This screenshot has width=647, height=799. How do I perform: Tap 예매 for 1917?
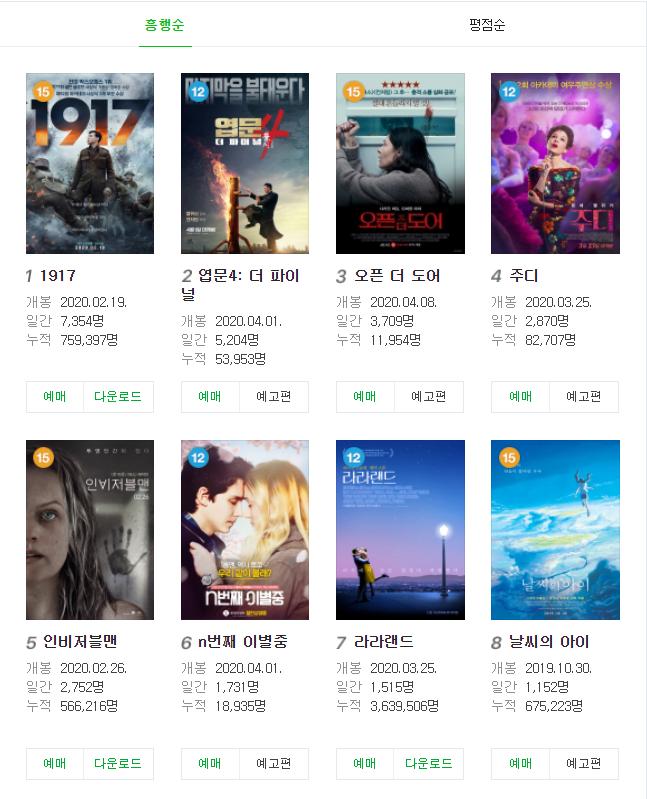coord(55,396)
